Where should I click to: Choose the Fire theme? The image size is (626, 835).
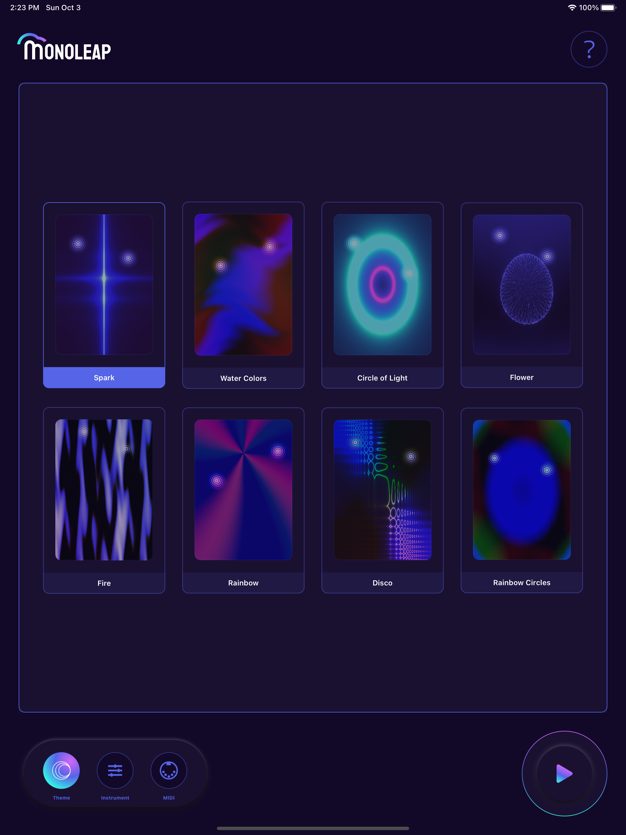coord(104,500)
